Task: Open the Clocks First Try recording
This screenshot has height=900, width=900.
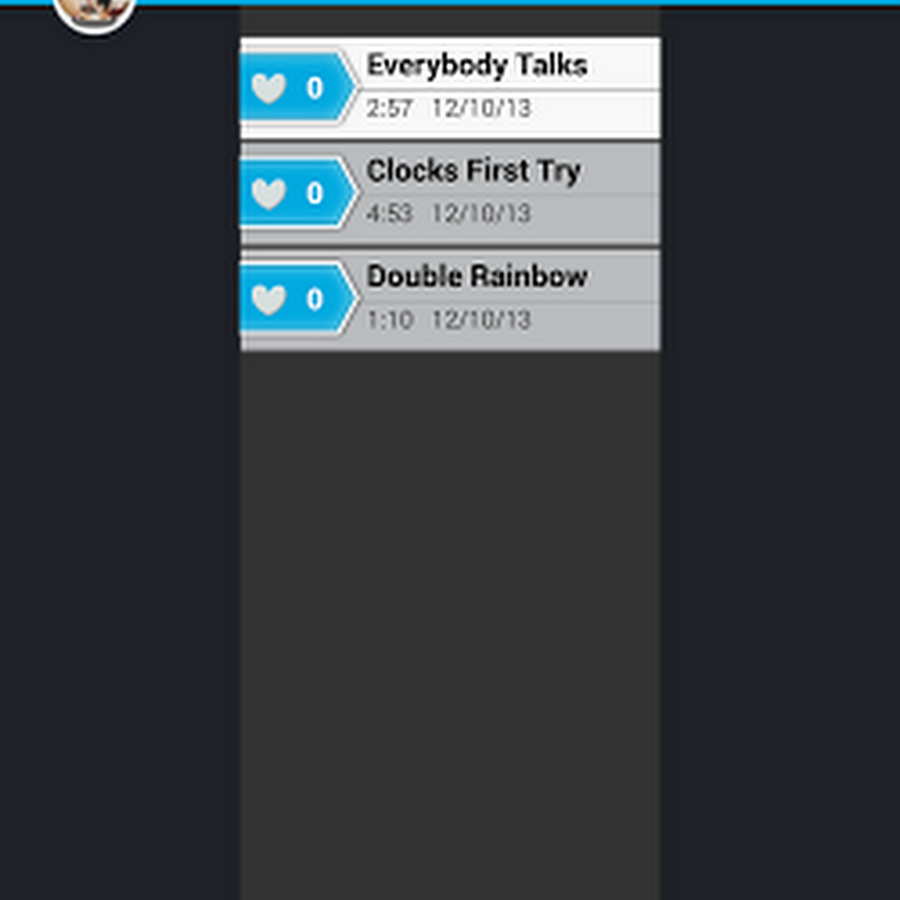Action: pos(505,192)
